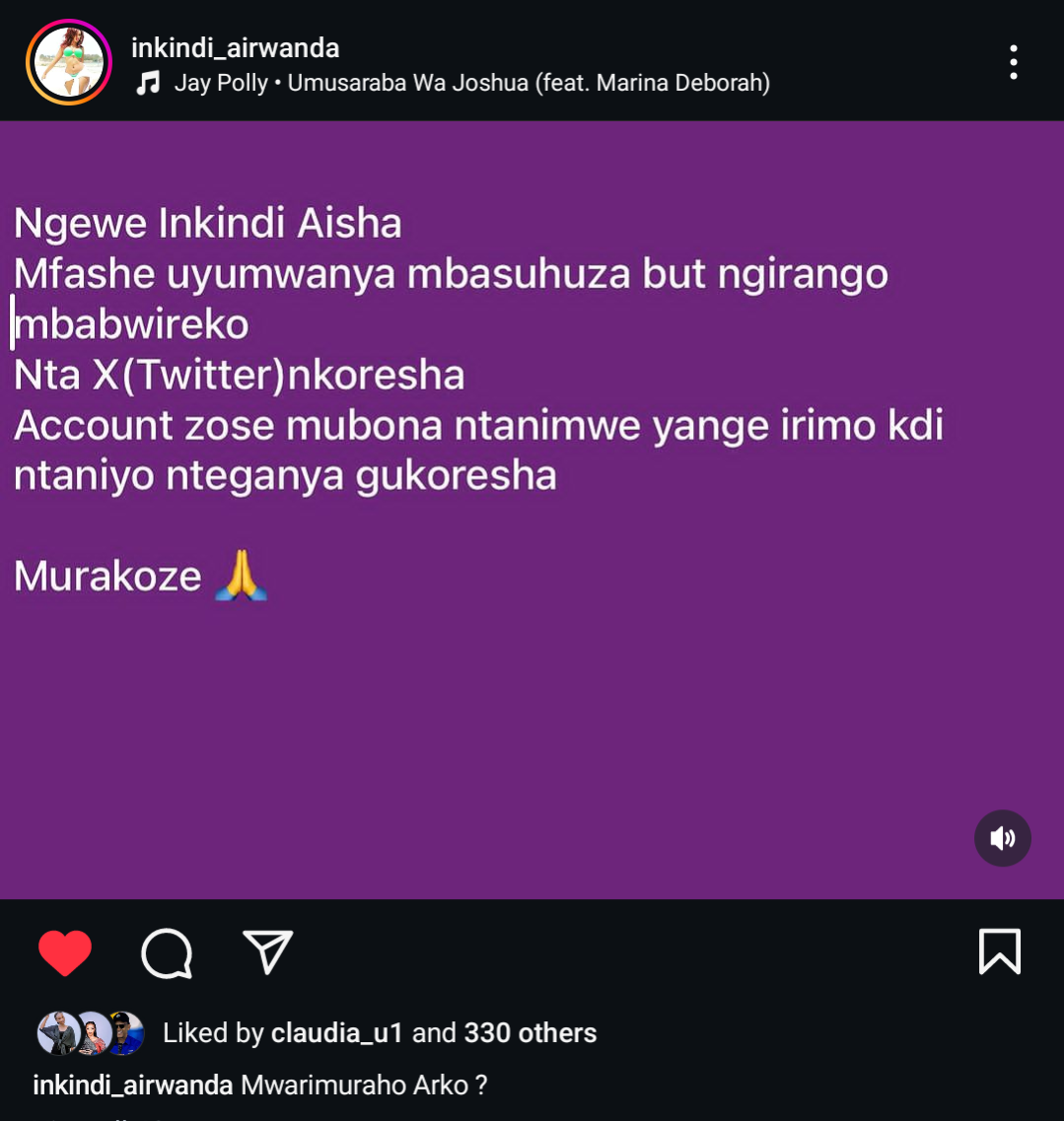
Task: Save this post with the bookmark icon
Action: pyautogui.click(x=999, y=952)
